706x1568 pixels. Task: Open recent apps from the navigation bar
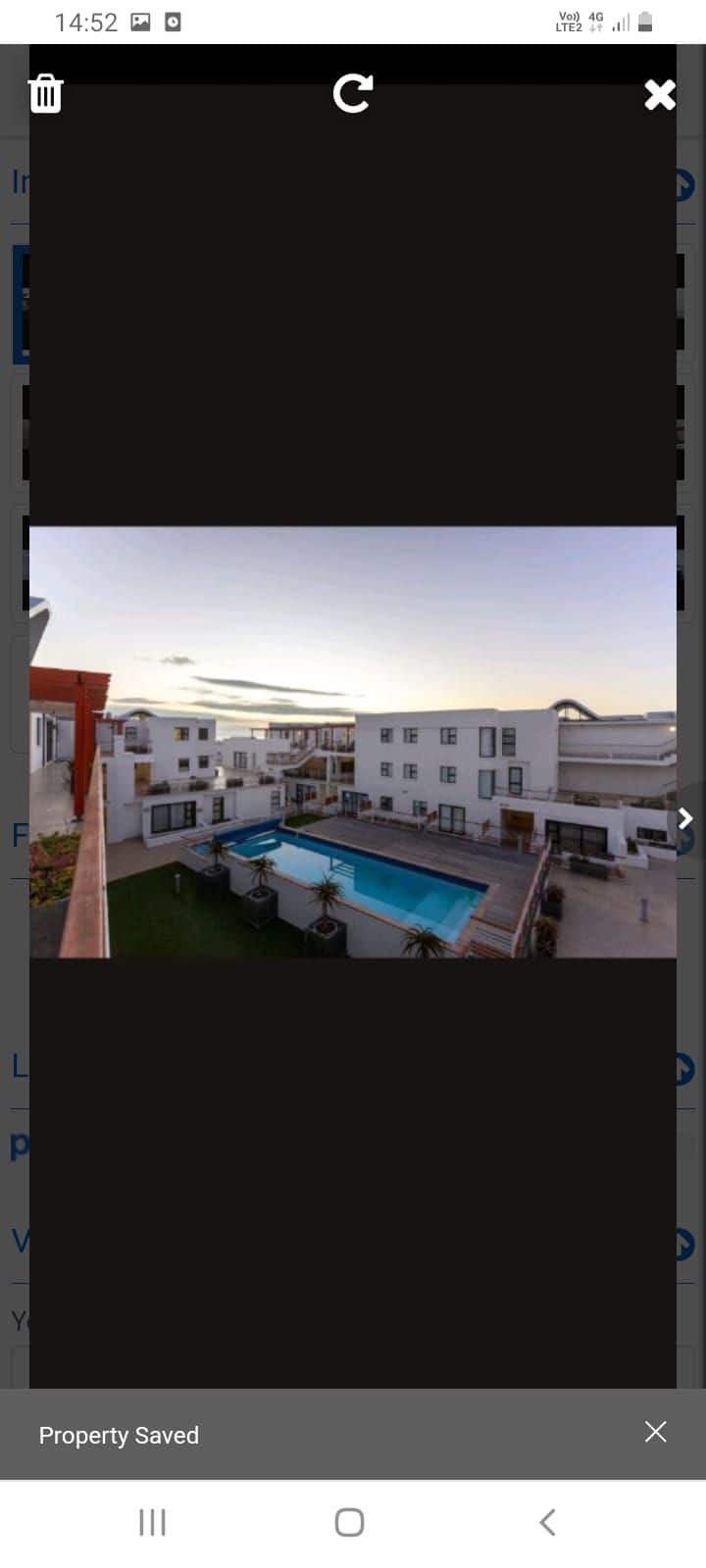(x=152, y=1522)
